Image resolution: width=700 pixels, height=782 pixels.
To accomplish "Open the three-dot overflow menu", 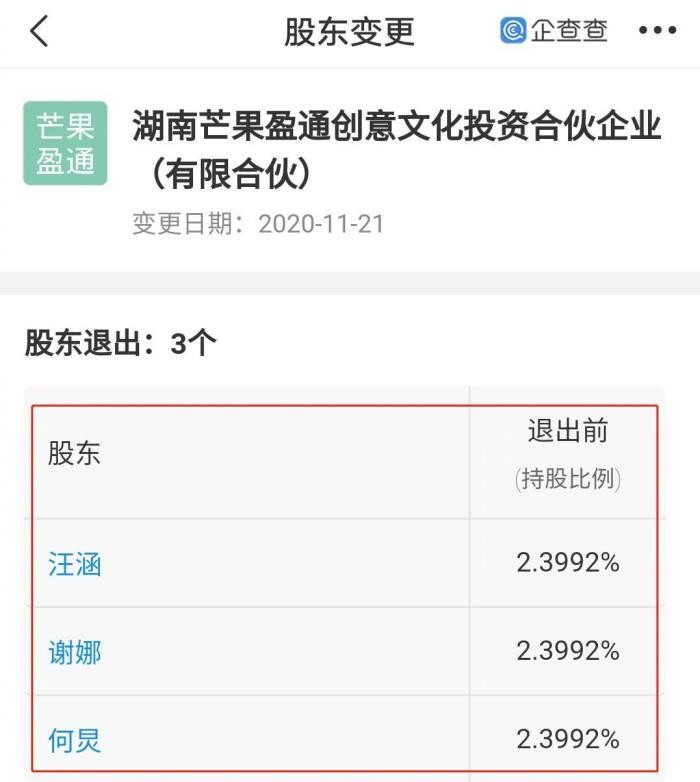I will point(657,32).
